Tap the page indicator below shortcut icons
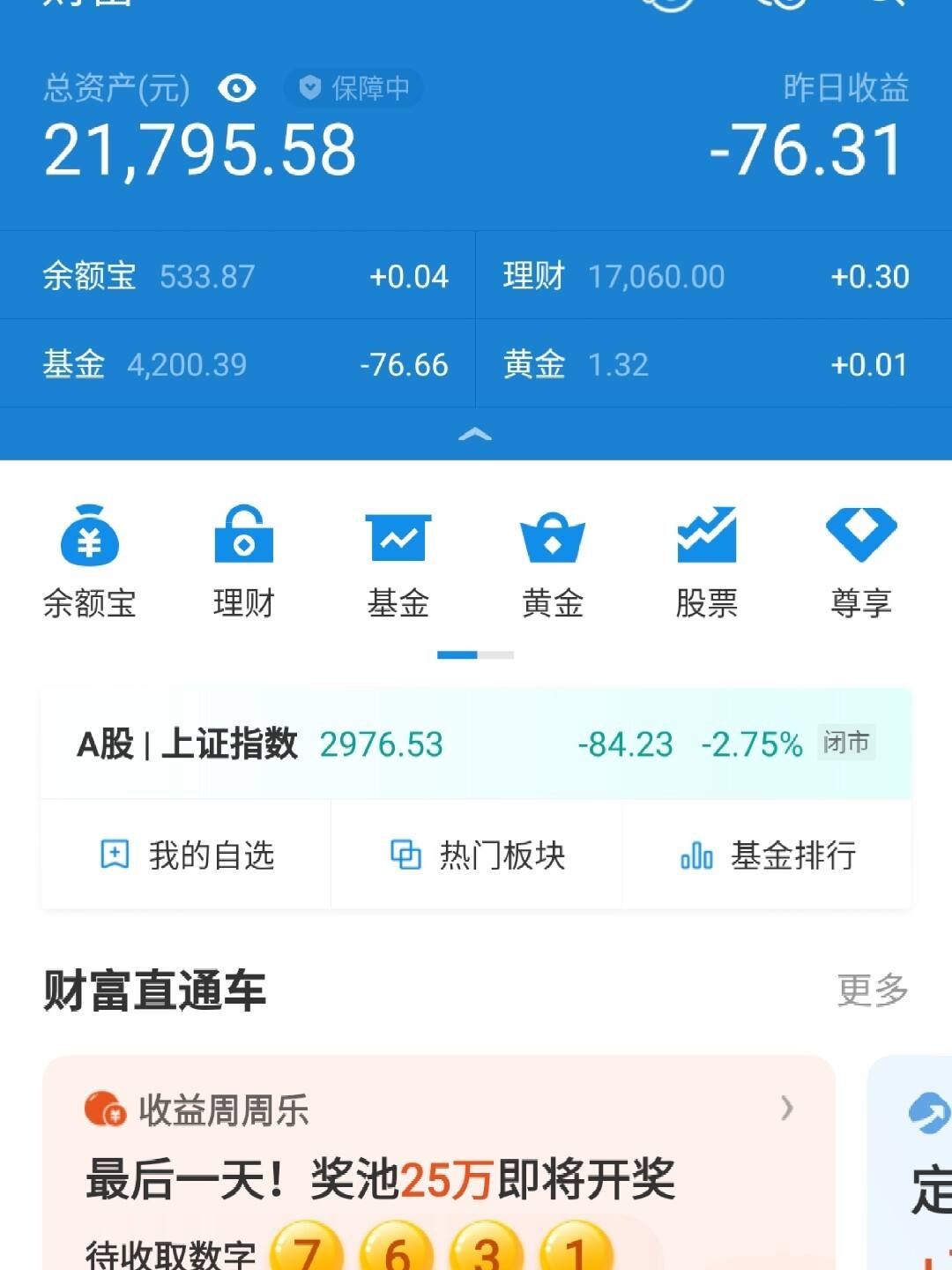This screenshot has height=1270, width=952. click(476, 655)
